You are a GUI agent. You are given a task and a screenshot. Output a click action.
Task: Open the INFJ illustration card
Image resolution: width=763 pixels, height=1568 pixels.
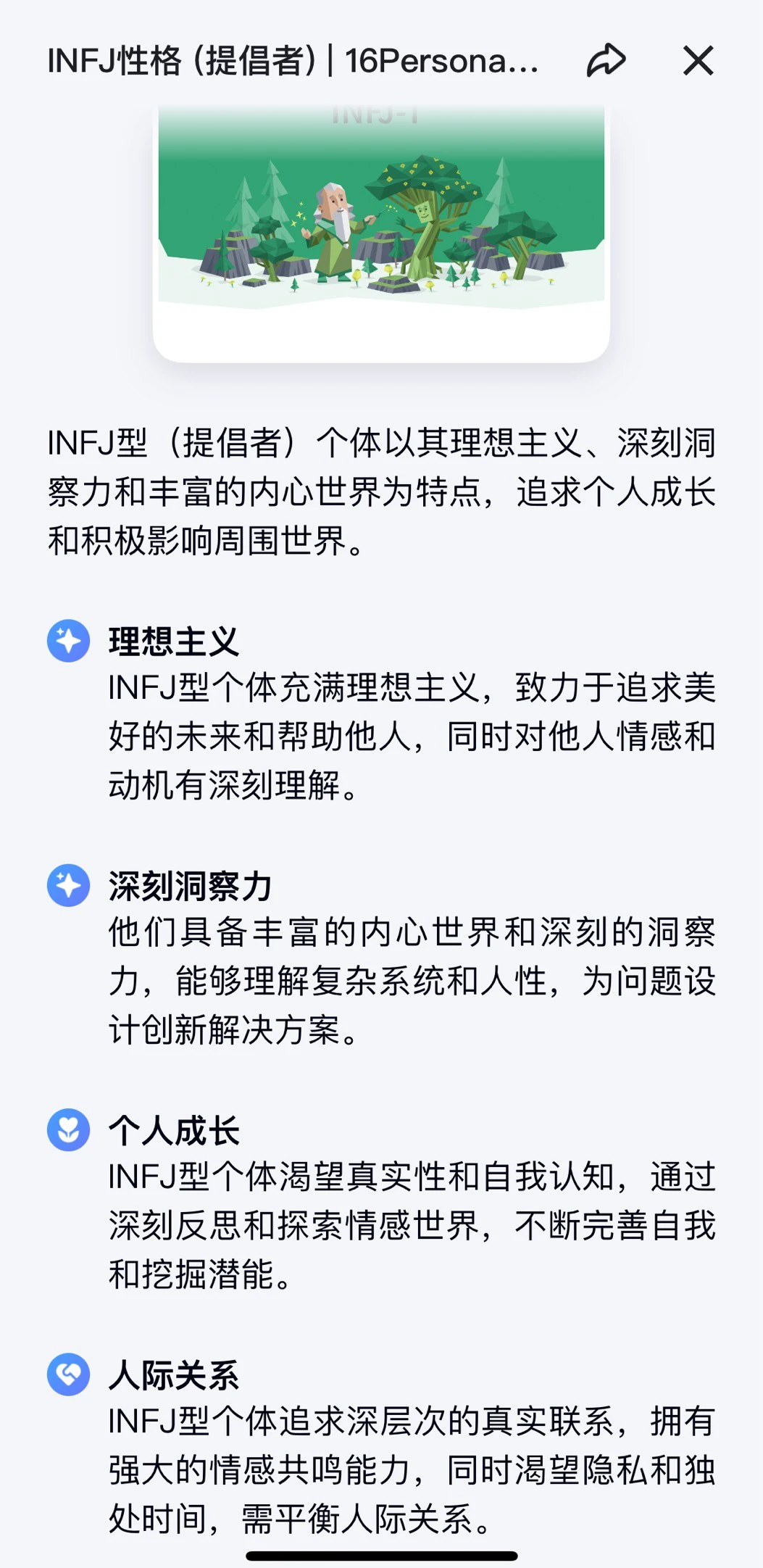pos(381,232)
